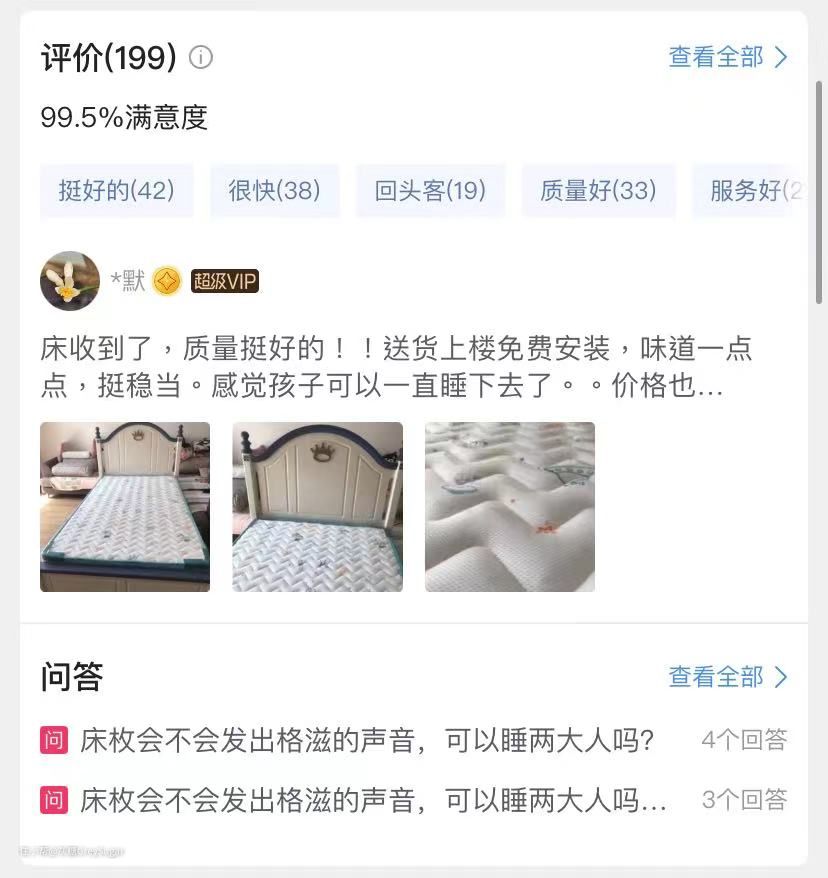The width and height of the screenshot is (828, 878).
Task: Choose the 服务好 review tag
Action: pyautogui.click(x=755, y=190)
